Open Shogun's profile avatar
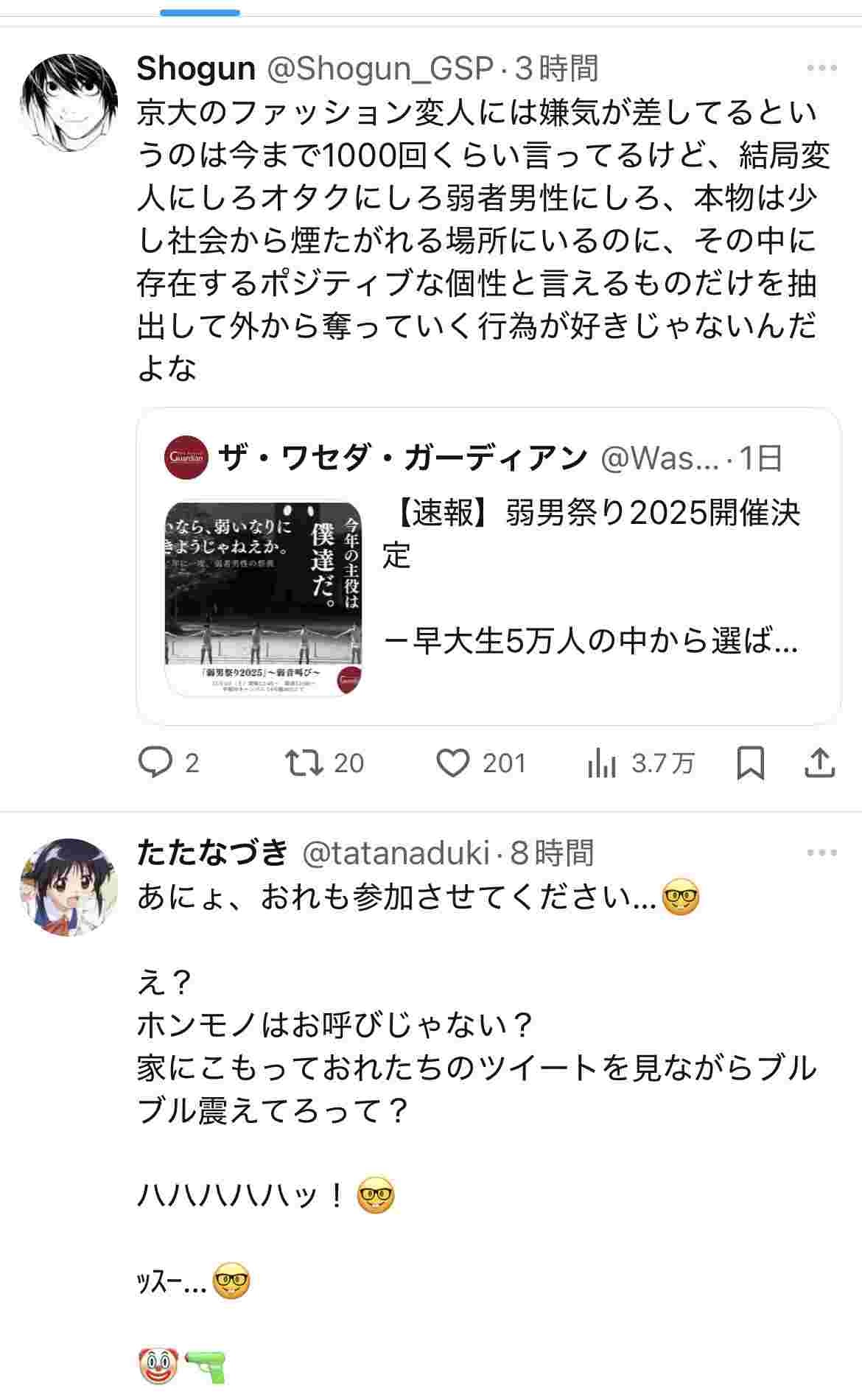Screen dimensions: 862x1400 [69, 102]
